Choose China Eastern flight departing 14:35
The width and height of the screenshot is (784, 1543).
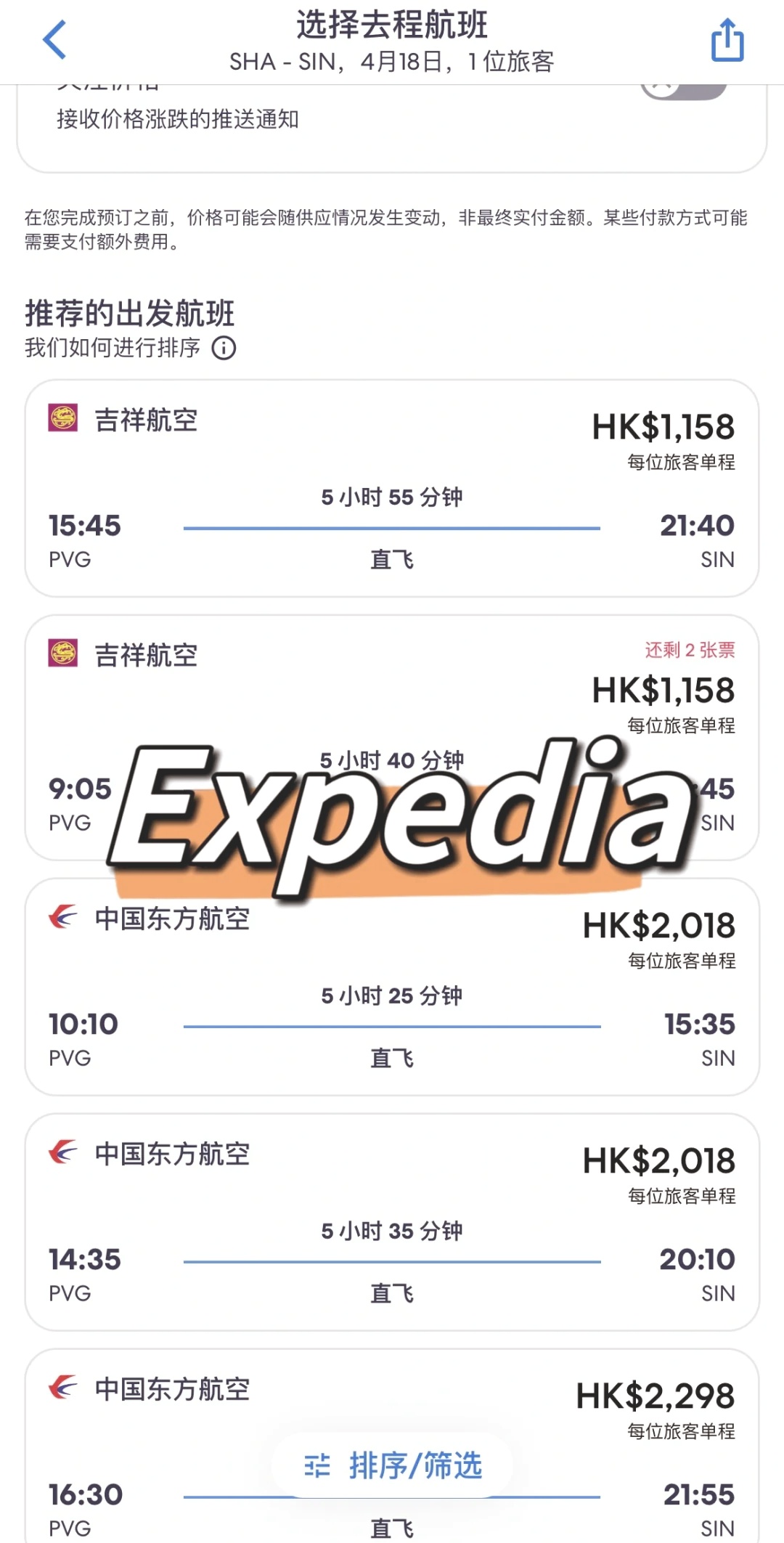392,1221
